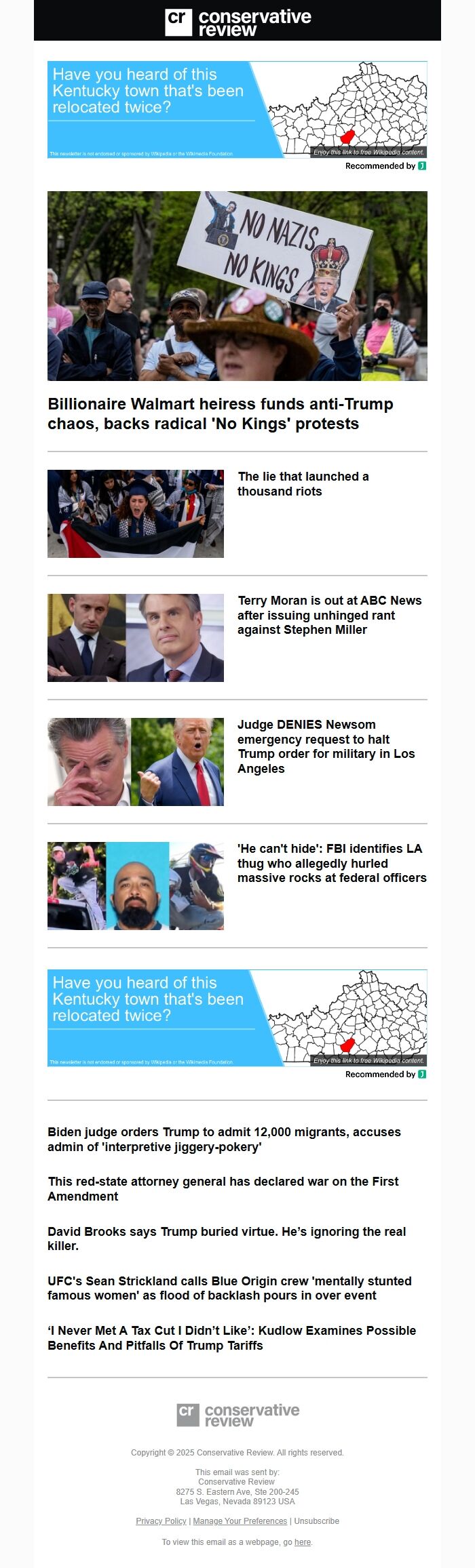Viewport: 475px width, 1568px height.
Task: Open the Kentucky town banner below the header
Action: [237, 110]
